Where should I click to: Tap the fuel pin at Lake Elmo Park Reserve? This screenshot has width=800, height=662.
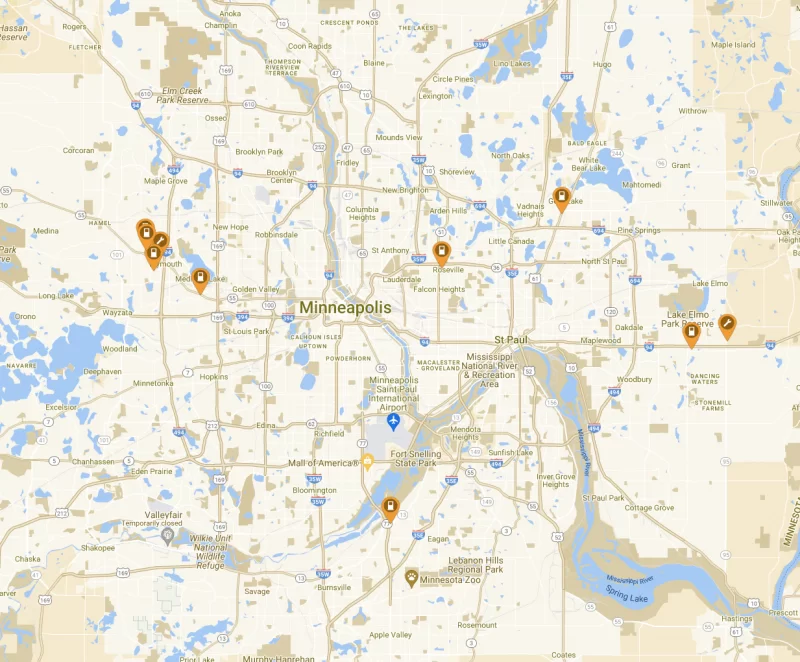click(x=690, y=332)
